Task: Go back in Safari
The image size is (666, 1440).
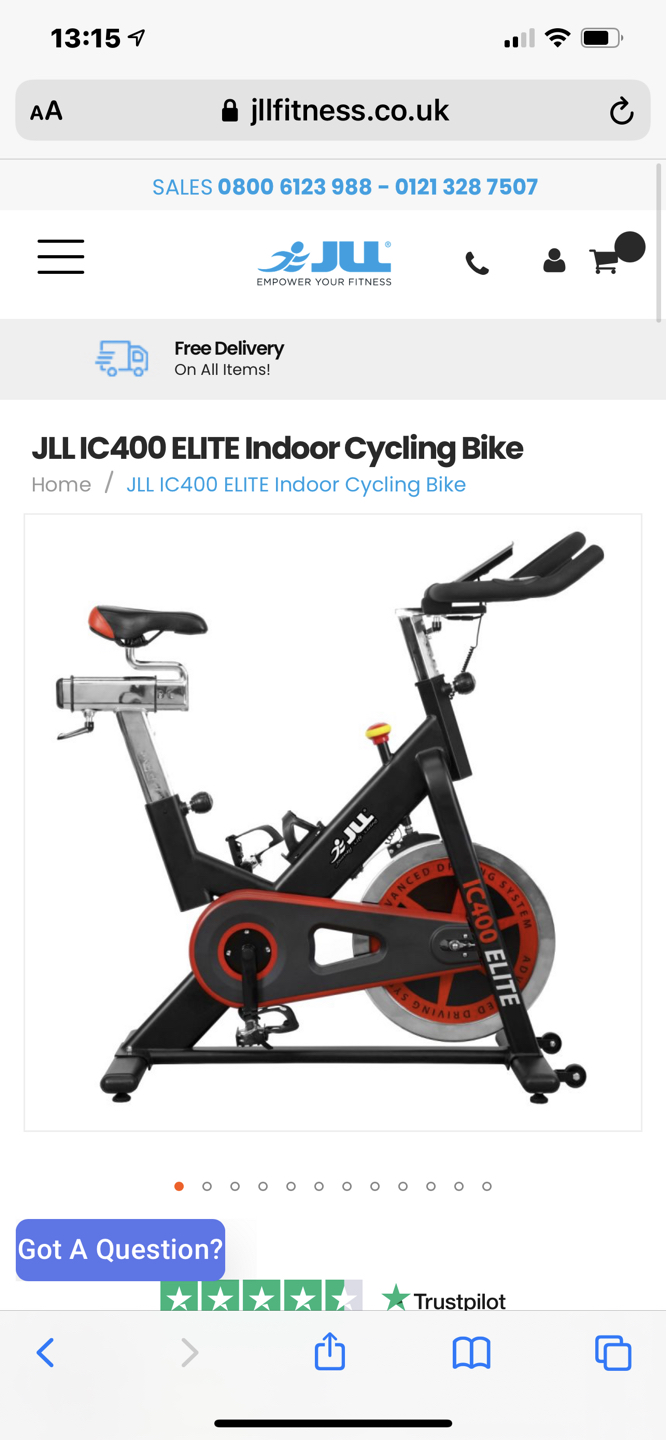Action: (x=45, y=1353)
